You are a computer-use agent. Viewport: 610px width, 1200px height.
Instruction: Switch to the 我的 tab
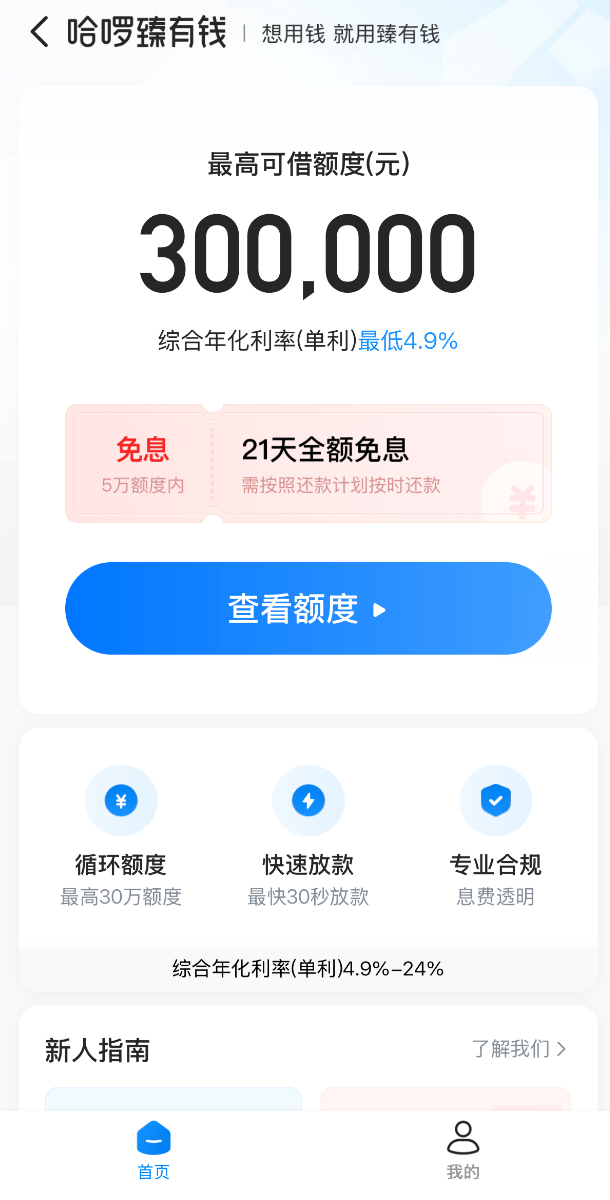462,1151
